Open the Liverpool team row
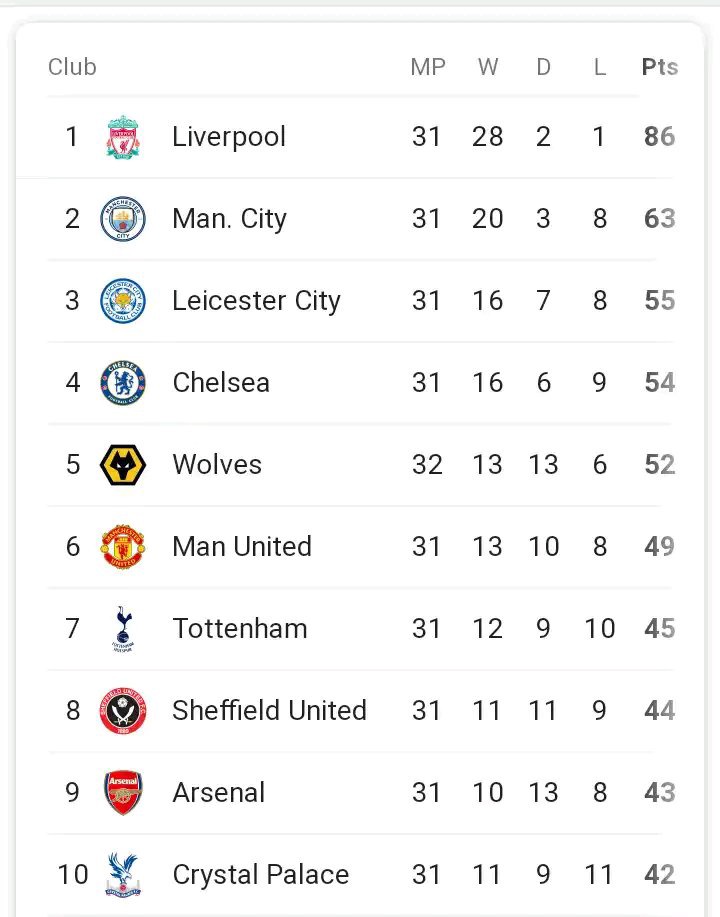The width and height of the screenshot is (720, 917). click(x=229, y=137)
